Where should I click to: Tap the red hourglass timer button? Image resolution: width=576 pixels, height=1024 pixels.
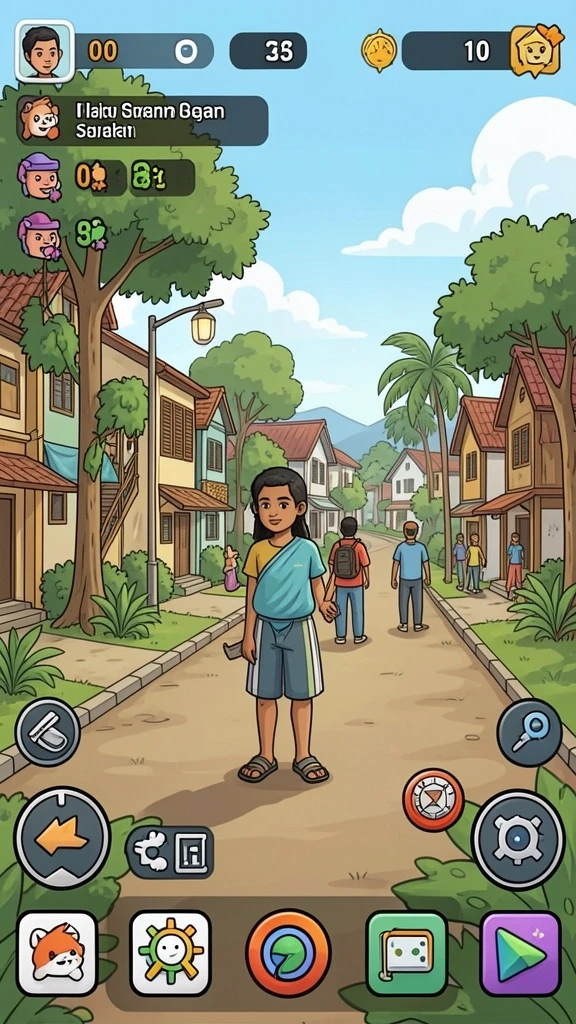(433, 800)
